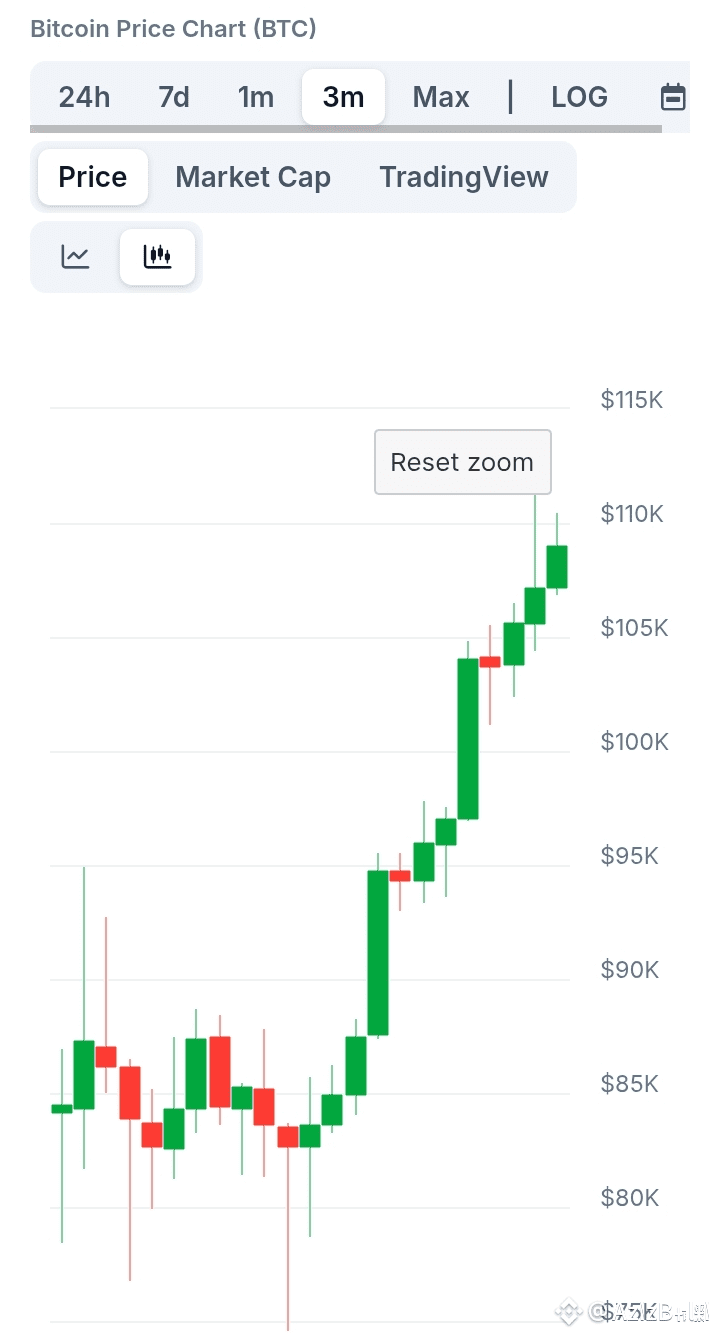This screenshot has width=718, height=1337.
Task: Open the TradingView chart
Action: coord(464,177)
